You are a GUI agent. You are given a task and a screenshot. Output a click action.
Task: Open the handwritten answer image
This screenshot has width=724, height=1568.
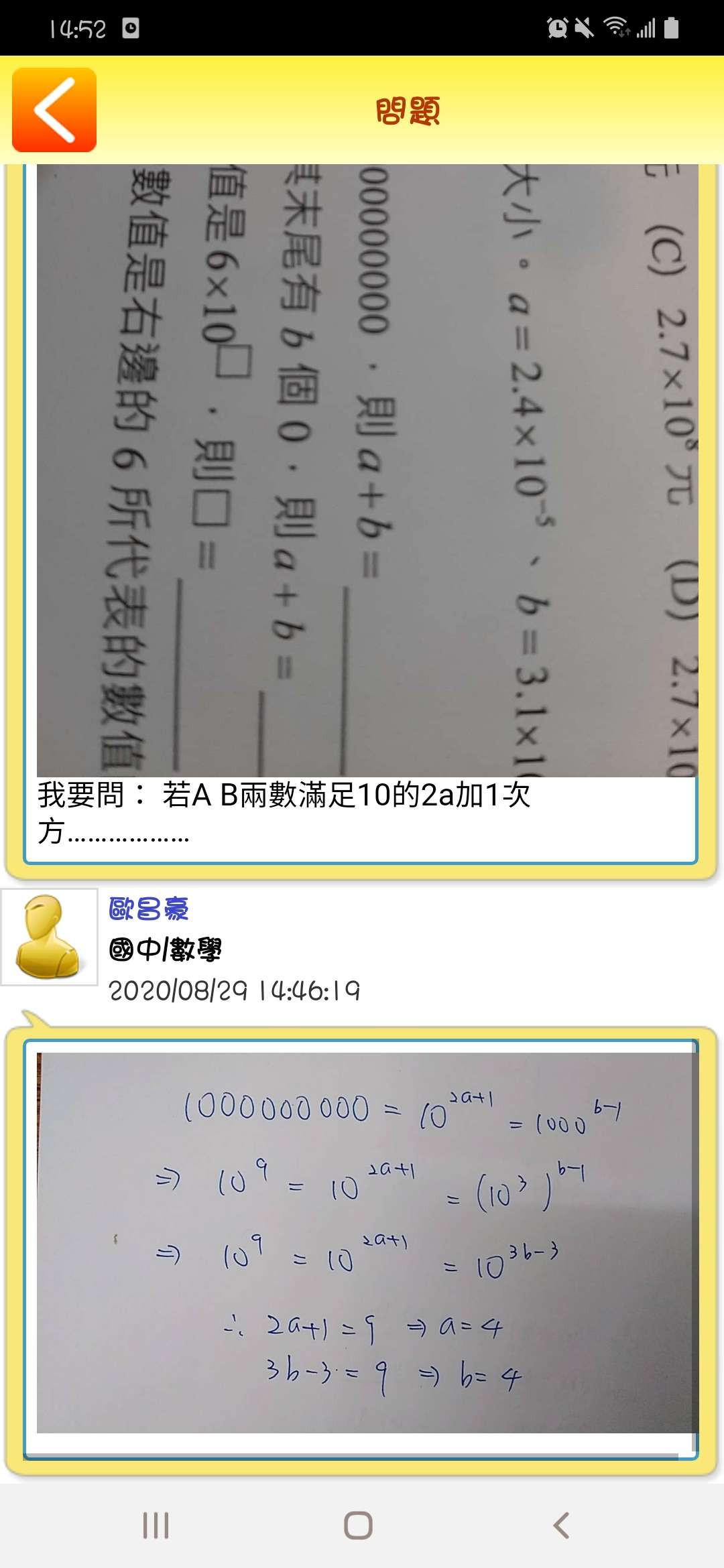(x=367, y=1242)
